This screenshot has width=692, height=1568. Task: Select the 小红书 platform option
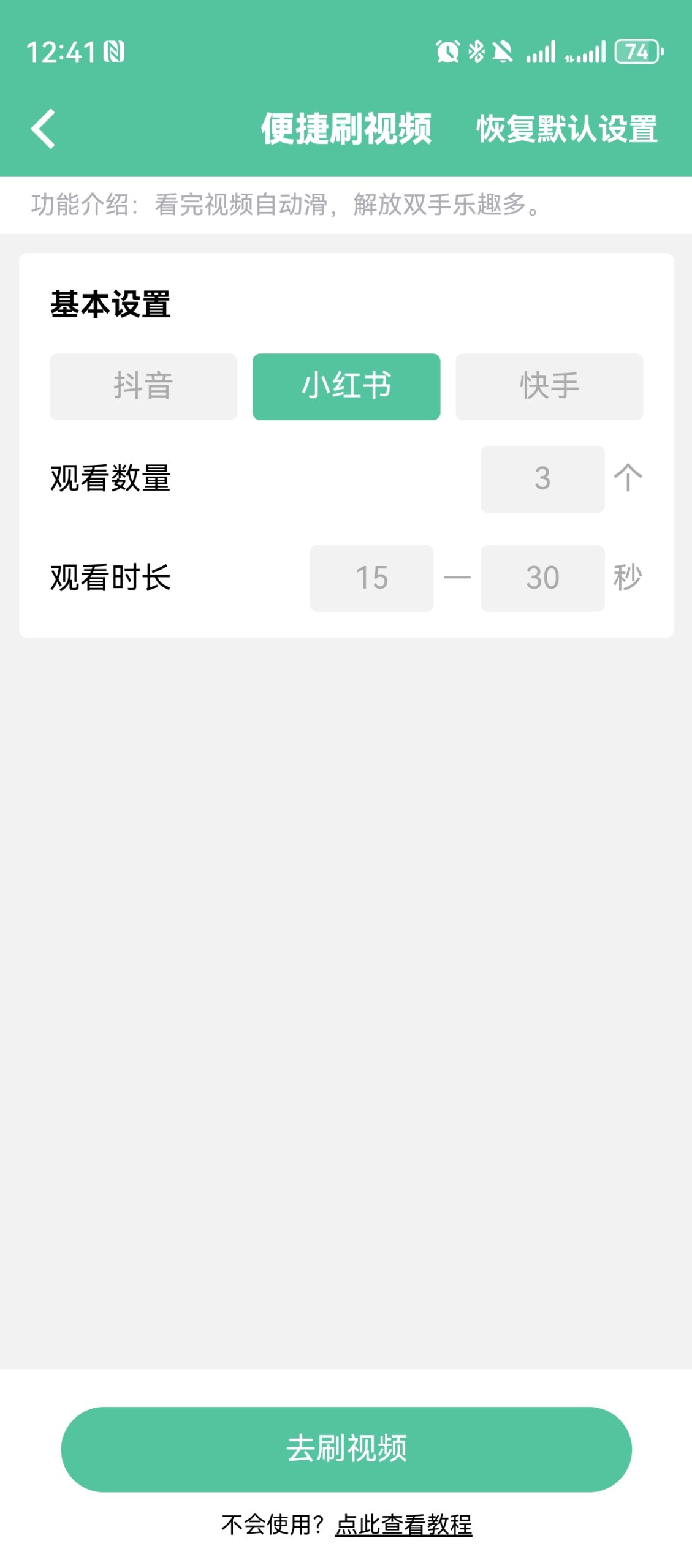click(x=346, y=386)
